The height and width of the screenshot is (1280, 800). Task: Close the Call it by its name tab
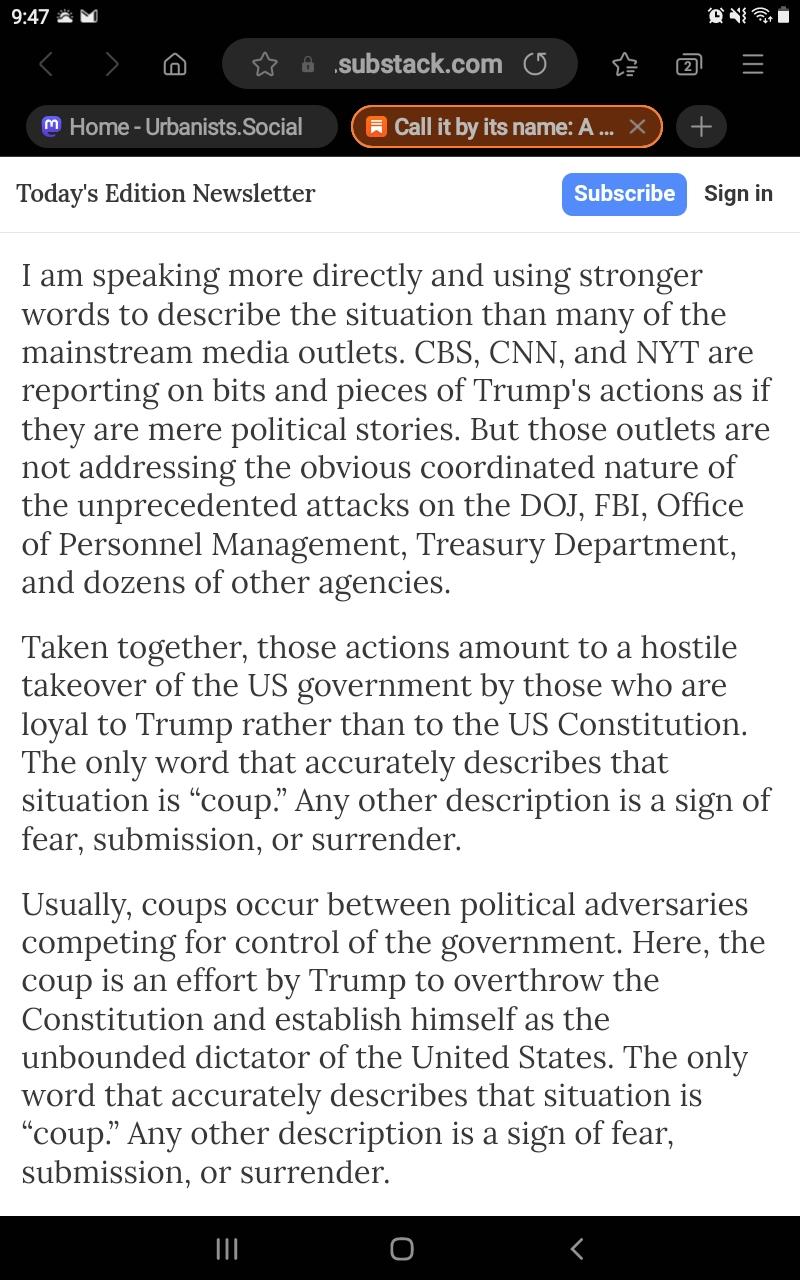[x=637, y=127]
